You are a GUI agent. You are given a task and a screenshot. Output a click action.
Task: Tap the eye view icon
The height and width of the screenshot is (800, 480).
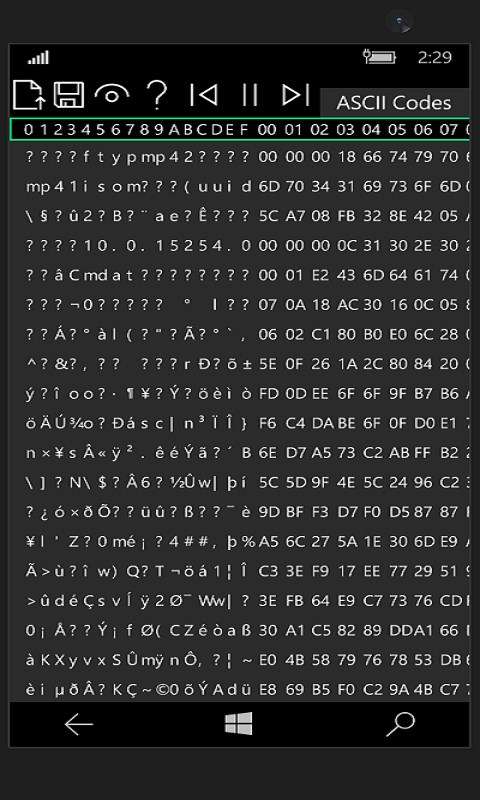(112, 95)
